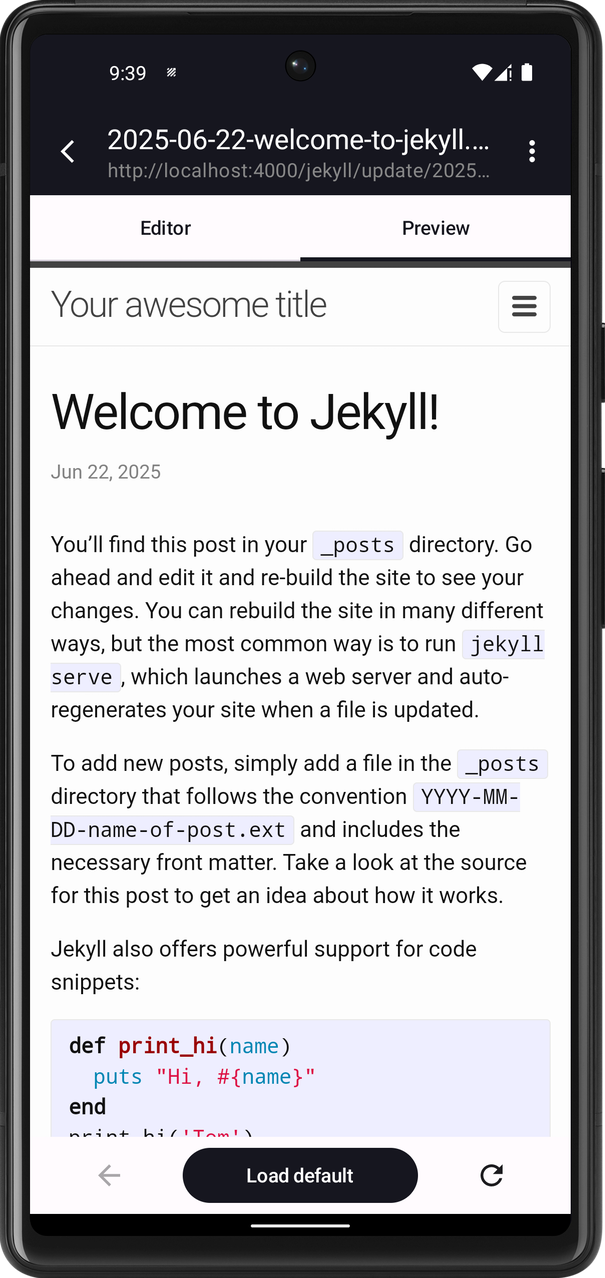The height and width of the screenshot is (1278, 605).
Task: Open the Your awesome title site link
Action: [x=189, y=305]
